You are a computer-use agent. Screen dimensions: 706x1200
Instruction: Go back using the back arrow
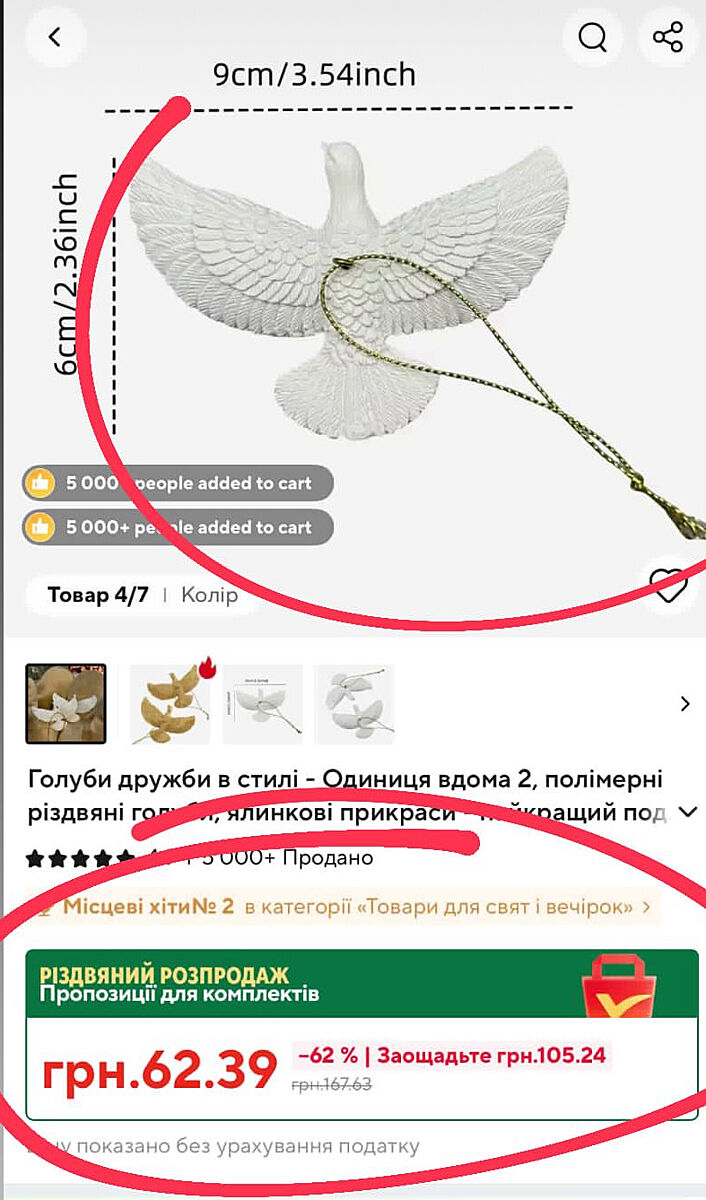[55, 38]
